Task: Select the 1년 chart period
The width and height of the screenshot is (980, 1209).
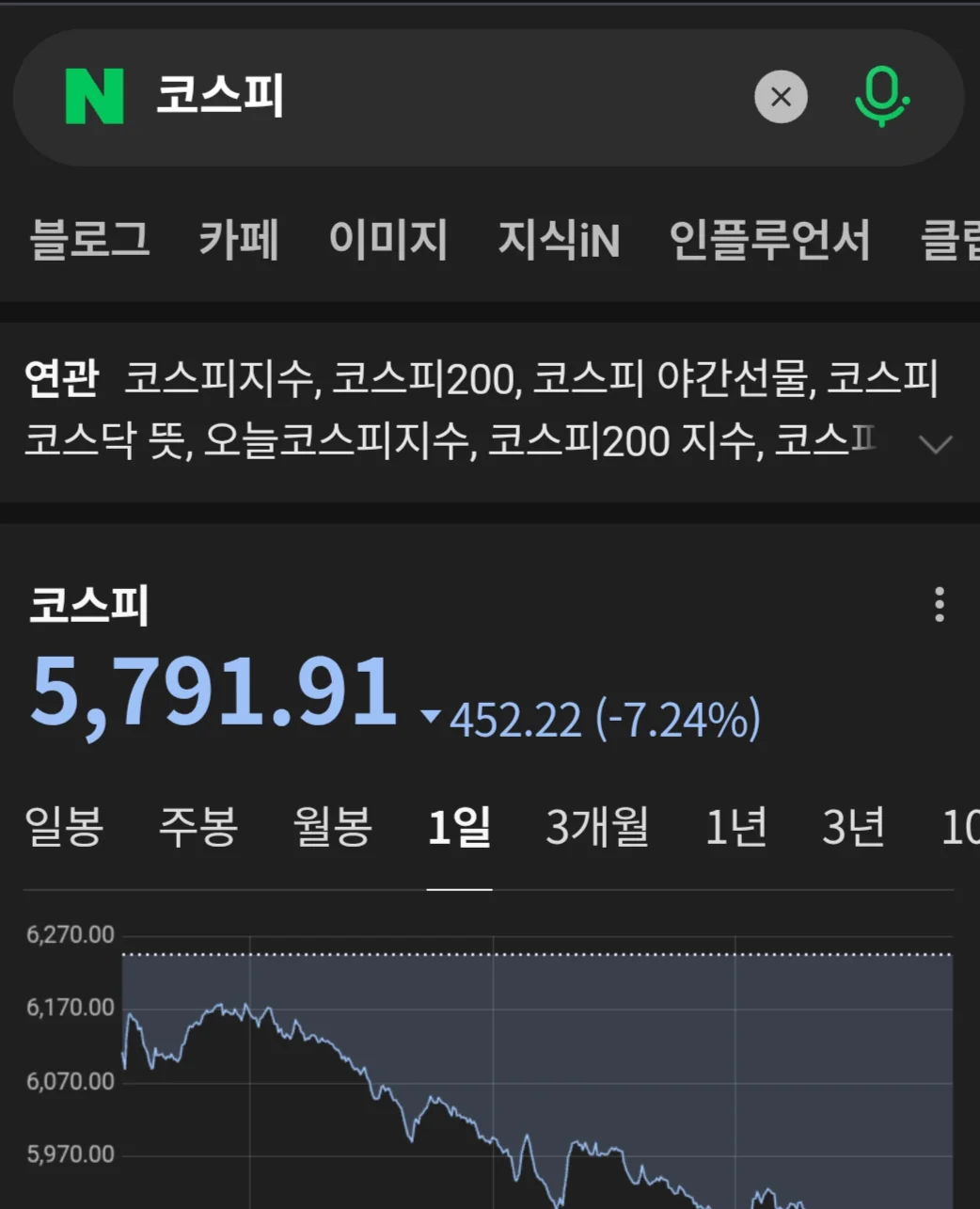Action: [x=735, y=827]
